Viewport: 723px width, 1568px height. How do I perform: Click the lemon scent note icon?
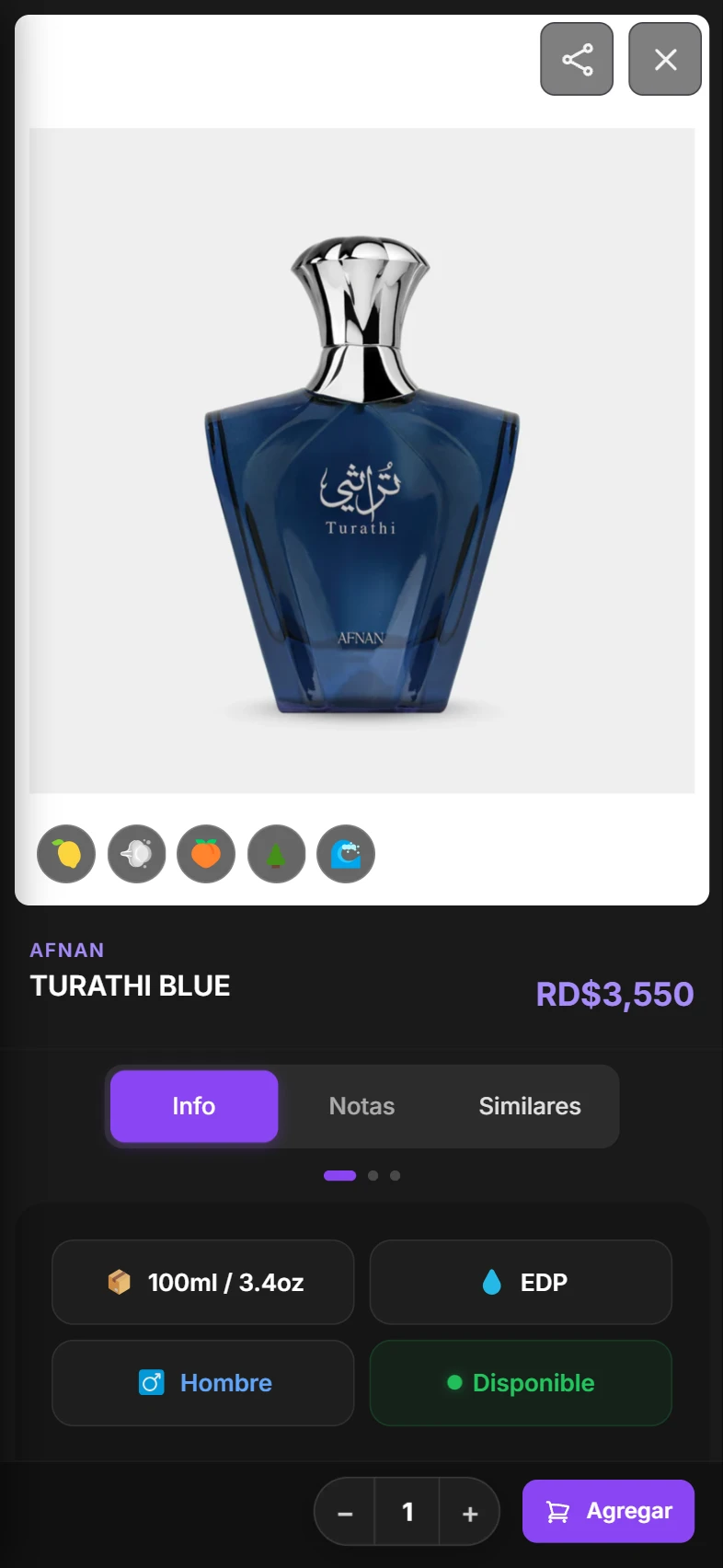click(65, 854)
